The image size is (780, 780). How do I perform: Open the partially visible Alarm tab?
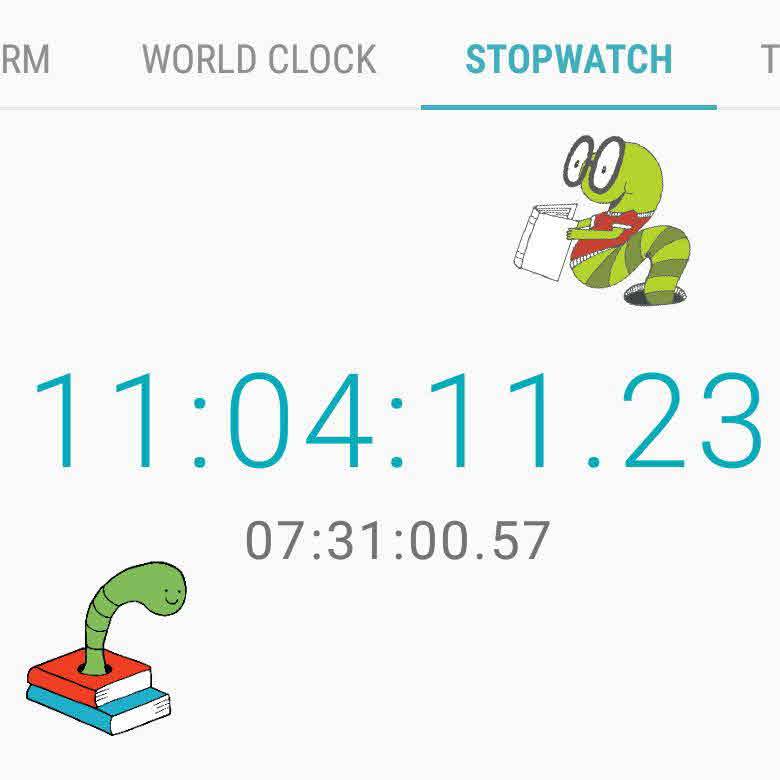click(24, 60)
